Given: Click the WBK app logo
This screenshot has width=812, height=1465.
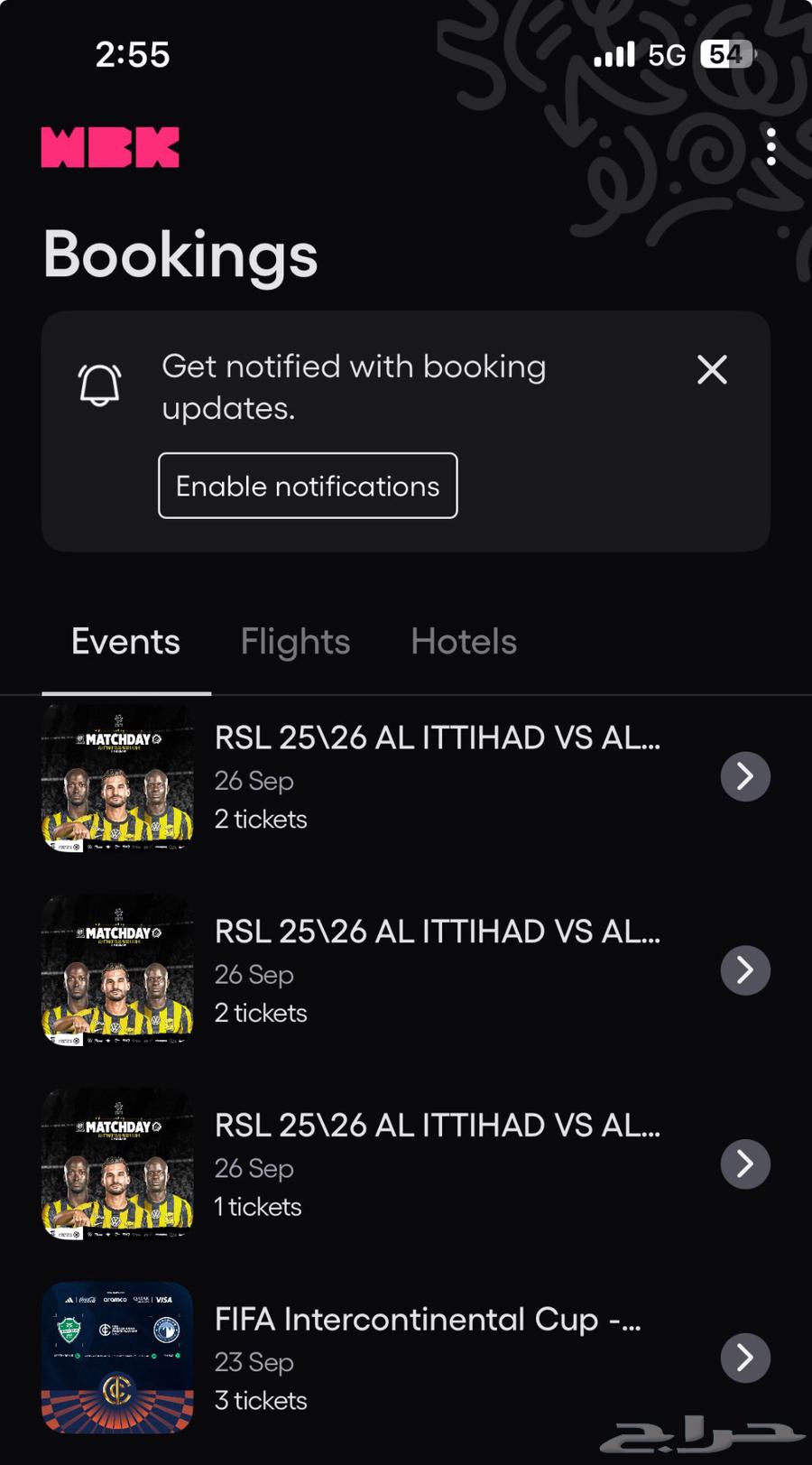Looking at the screenshot, I should [x=110, y=146].
